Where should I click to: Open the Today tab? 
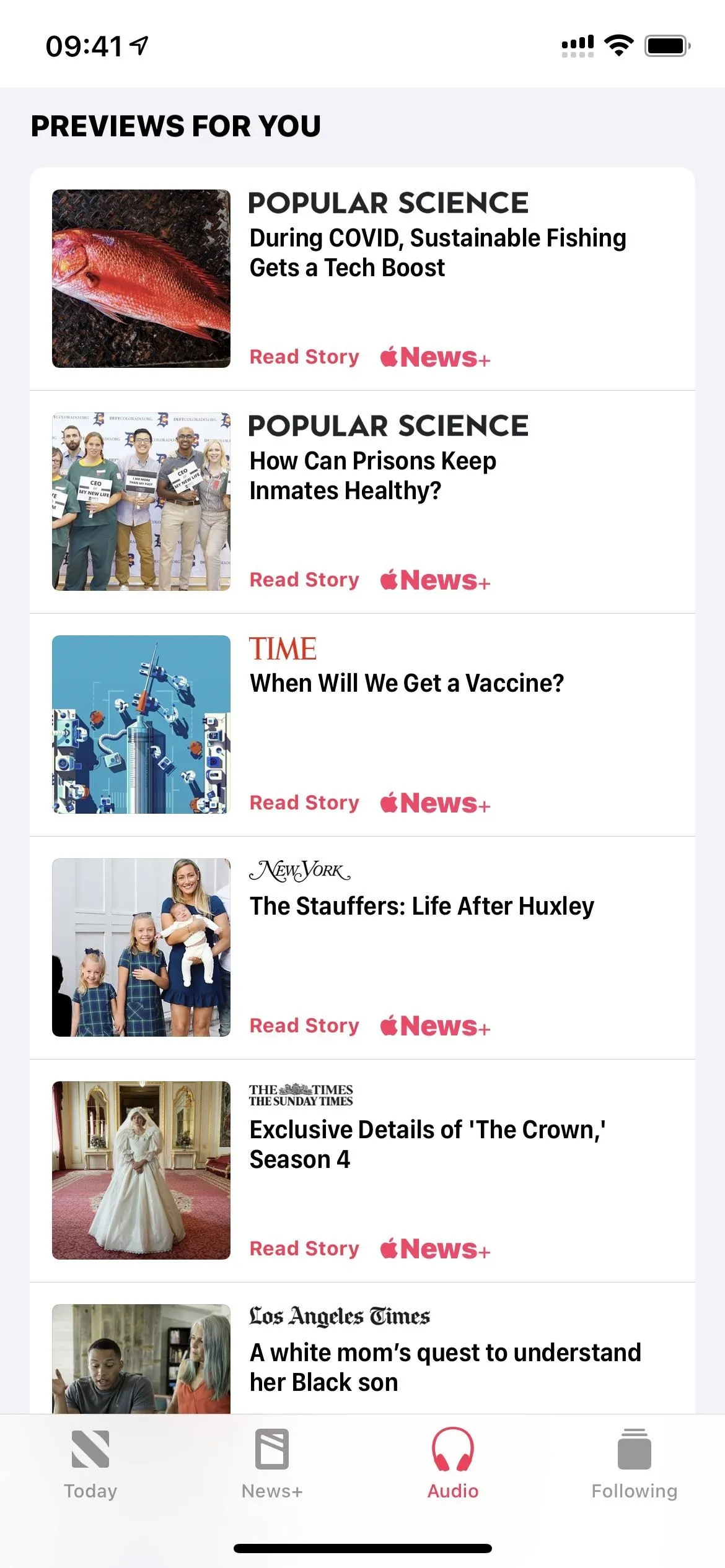pos(90,1464)
